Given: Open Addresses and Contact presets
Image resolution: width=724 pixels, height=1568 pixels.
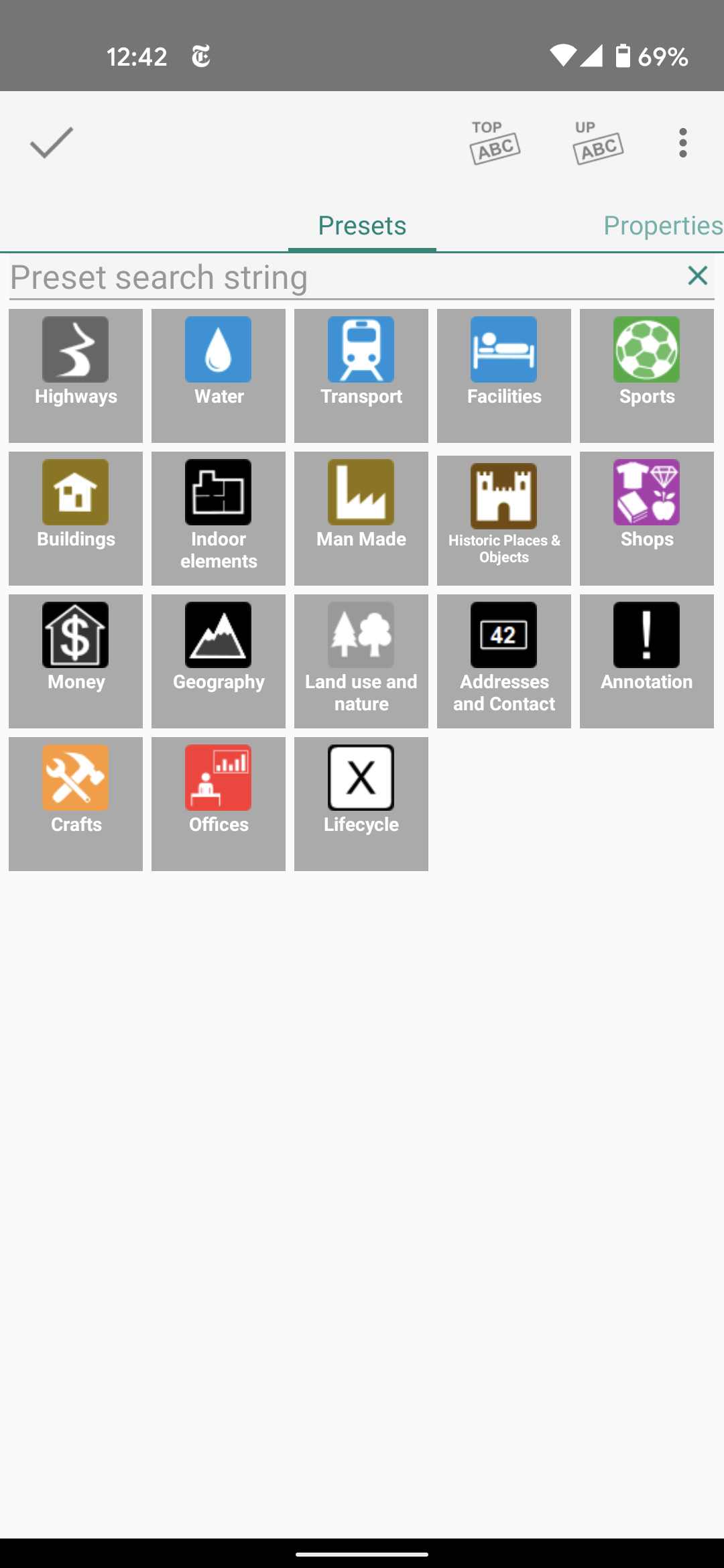Looking at the screenshot, I should 504,661.
